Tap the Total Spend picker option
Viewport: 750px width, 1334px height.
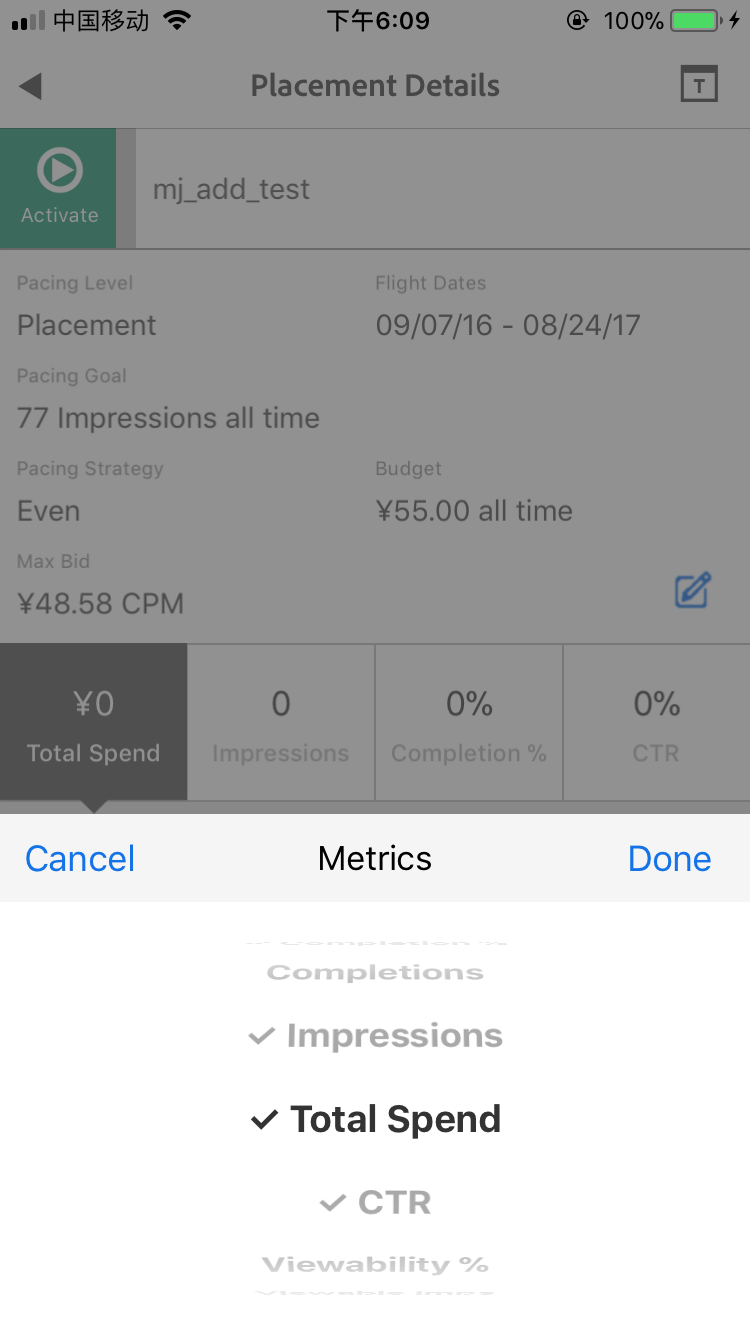(x=375, y=1119)
